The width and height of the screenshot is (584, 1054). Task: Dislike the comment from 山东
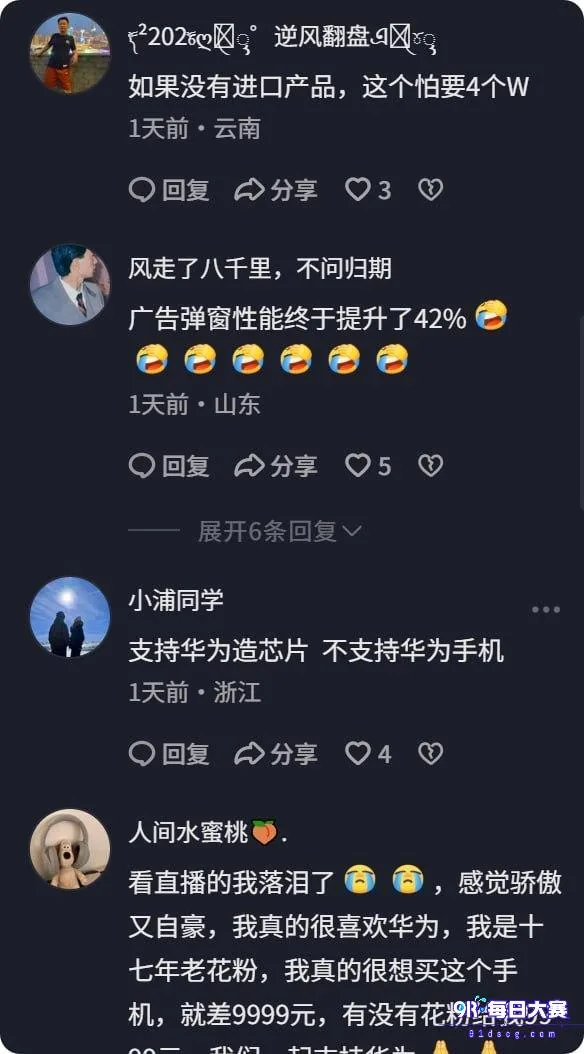[430, 465]
